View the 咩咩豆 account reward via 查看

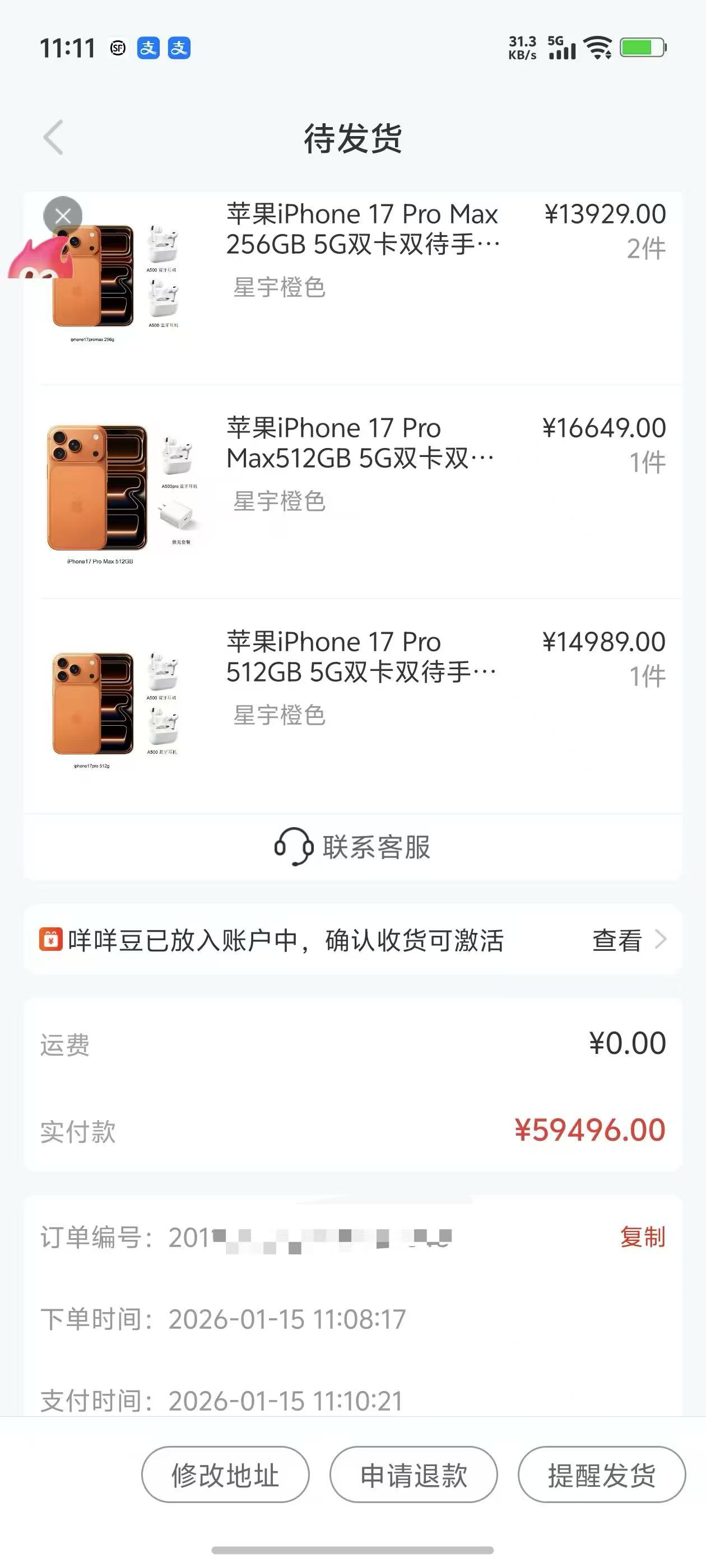click(x=628, y=940)
